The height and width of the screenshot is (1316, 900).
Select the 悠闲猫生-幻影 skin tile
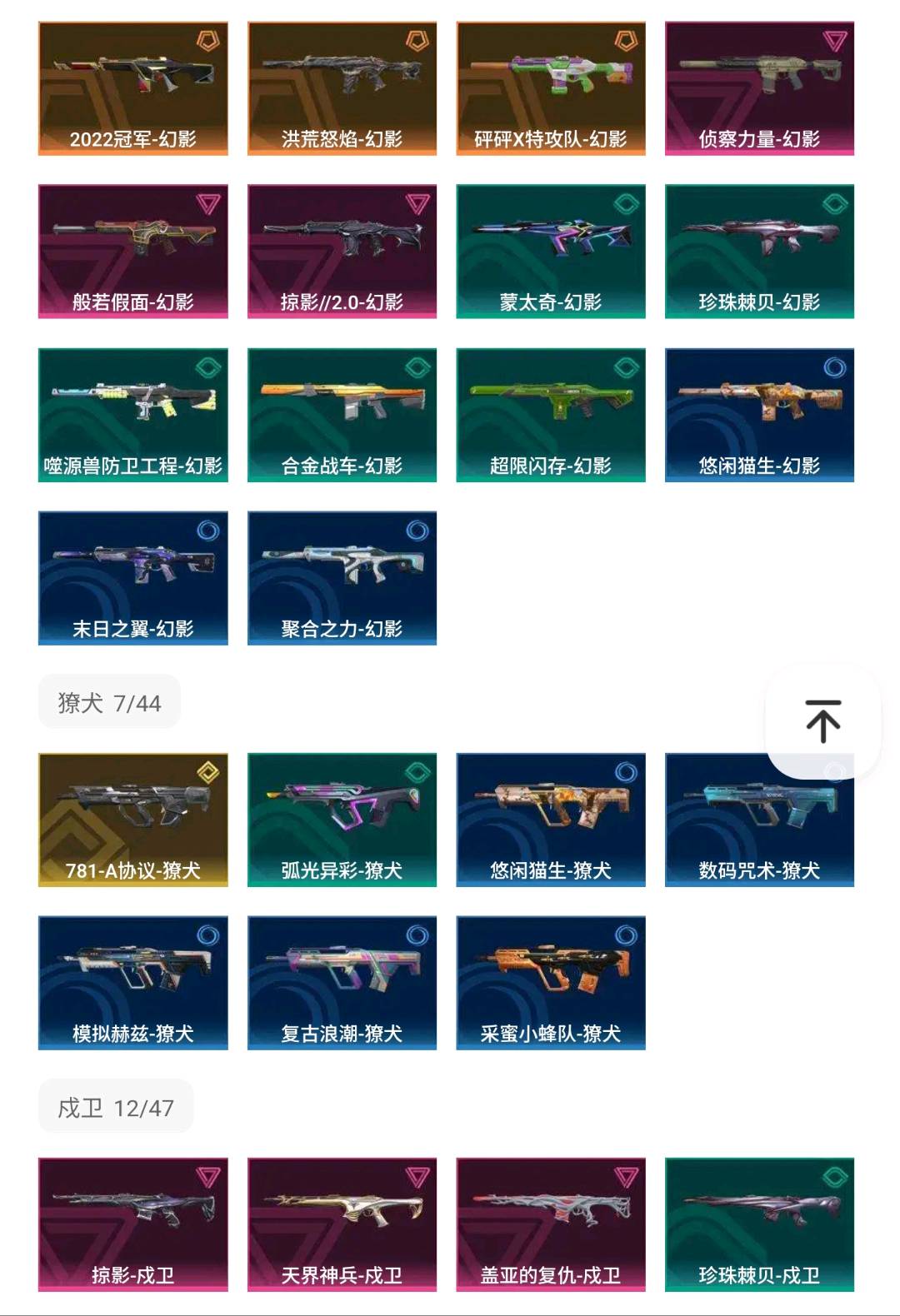click(x=759, y=415)
